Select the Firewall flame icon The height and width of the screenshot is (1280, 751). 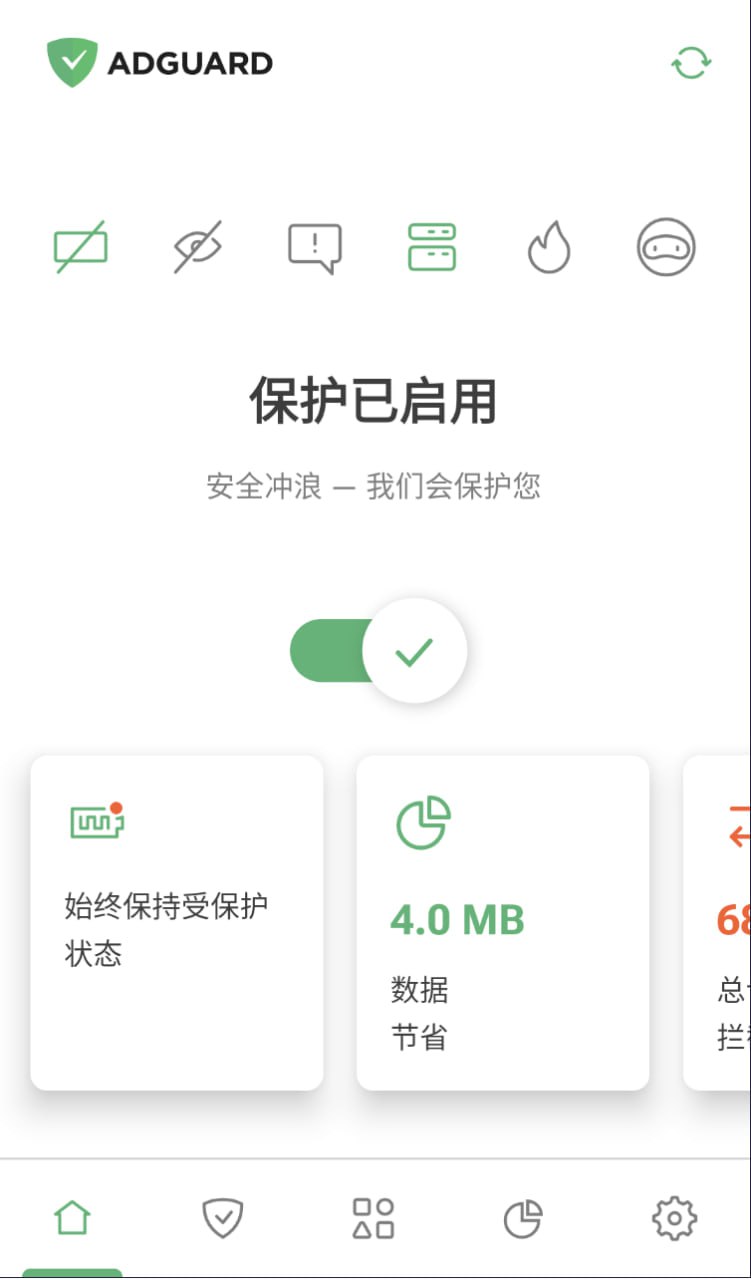(x=548, y=247)
